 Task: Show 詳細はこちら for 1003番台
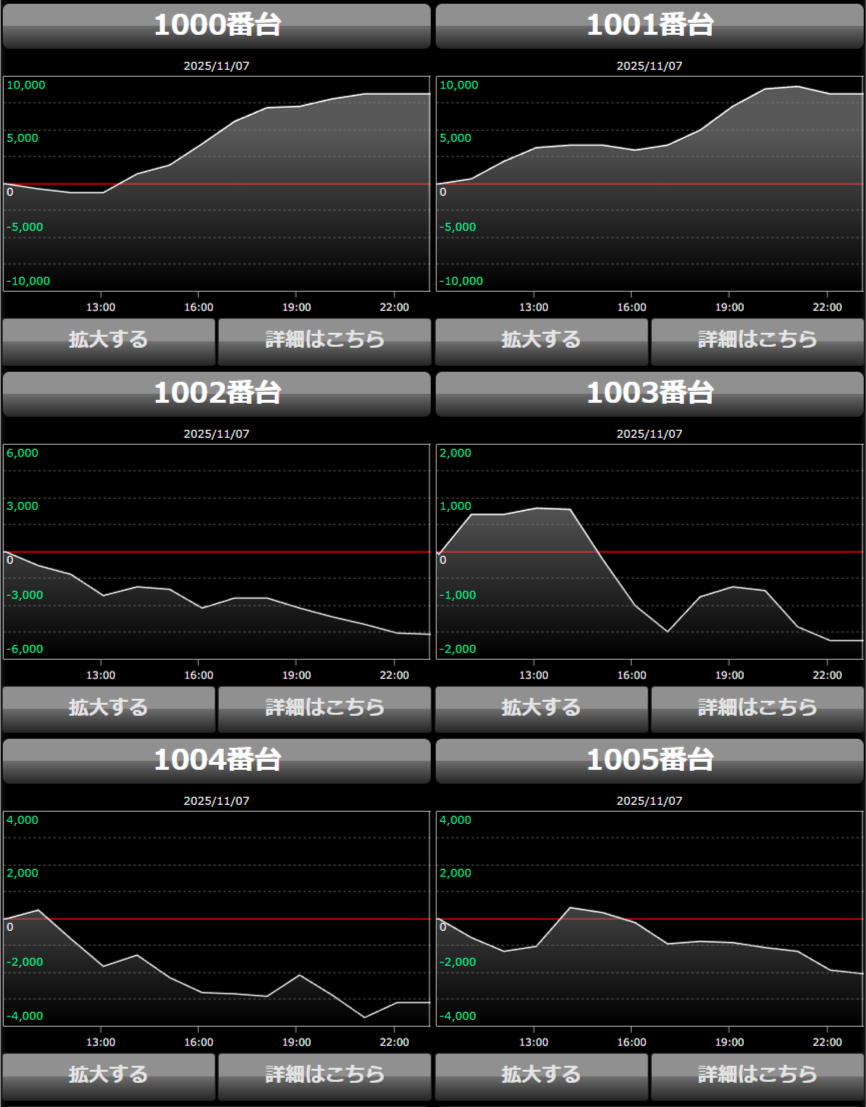[x=757, y=708]
